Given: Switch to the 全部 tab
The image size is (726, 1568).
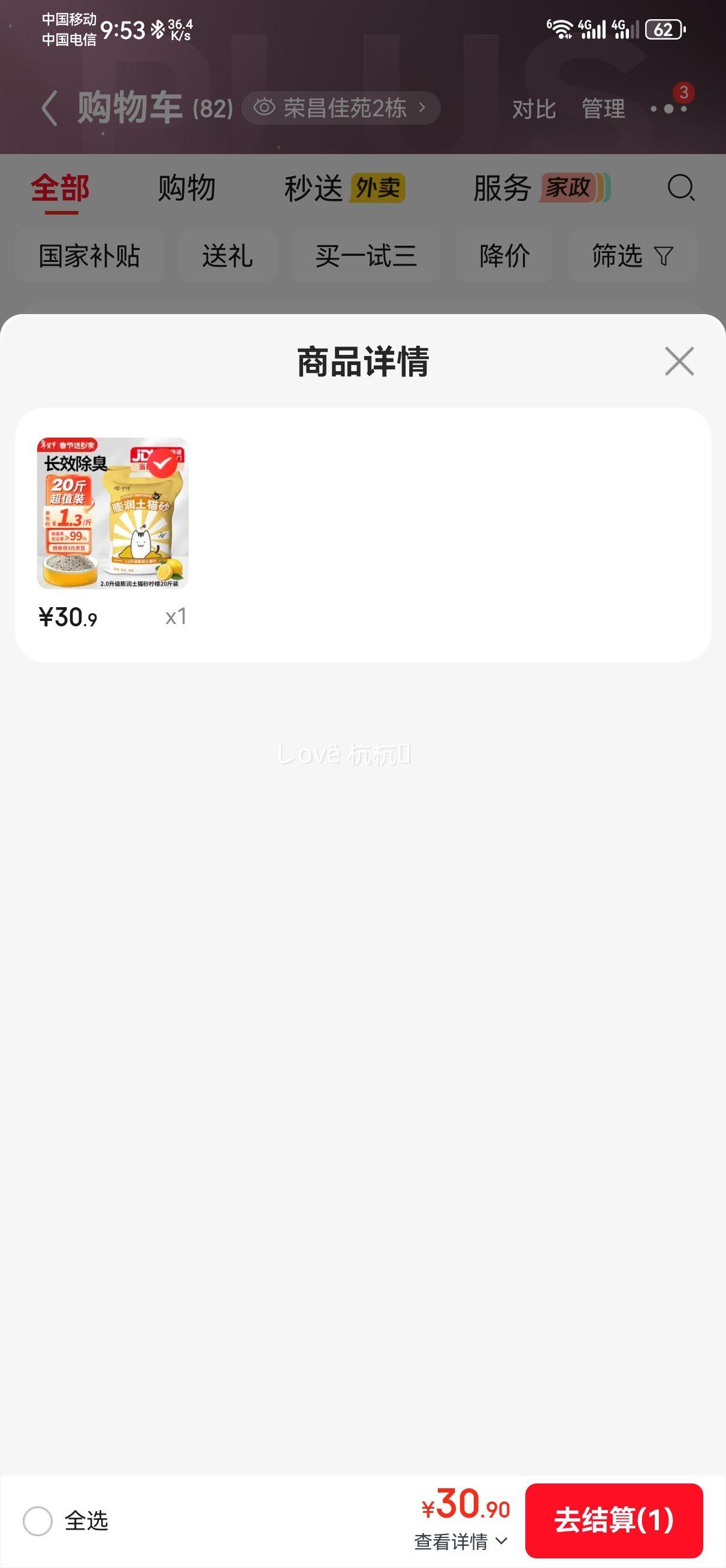Looking at the screenshot, I should pyautogui.click(x=60, y=188).
